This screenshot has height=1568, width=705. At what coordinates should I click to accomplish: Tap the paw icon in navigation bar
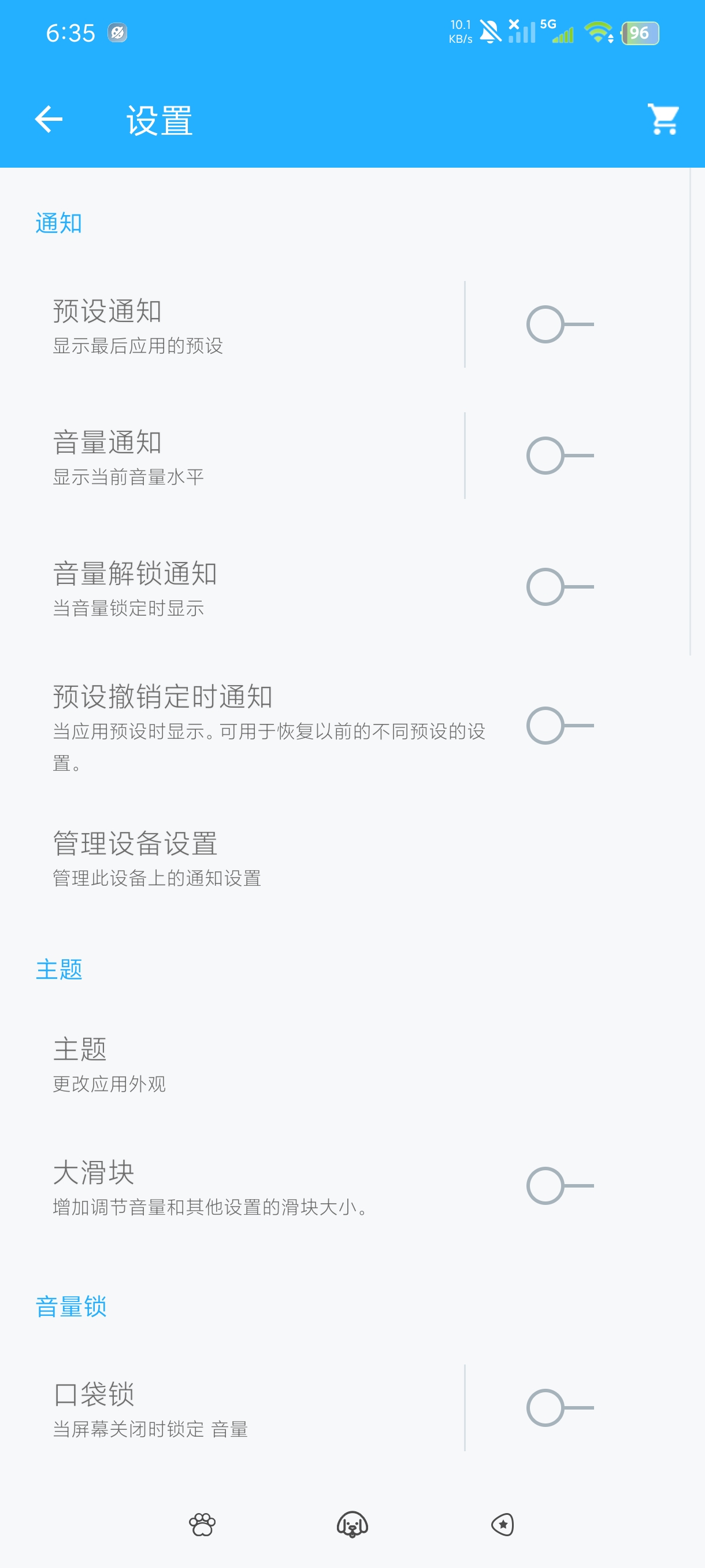click(x=202, y=1525)
